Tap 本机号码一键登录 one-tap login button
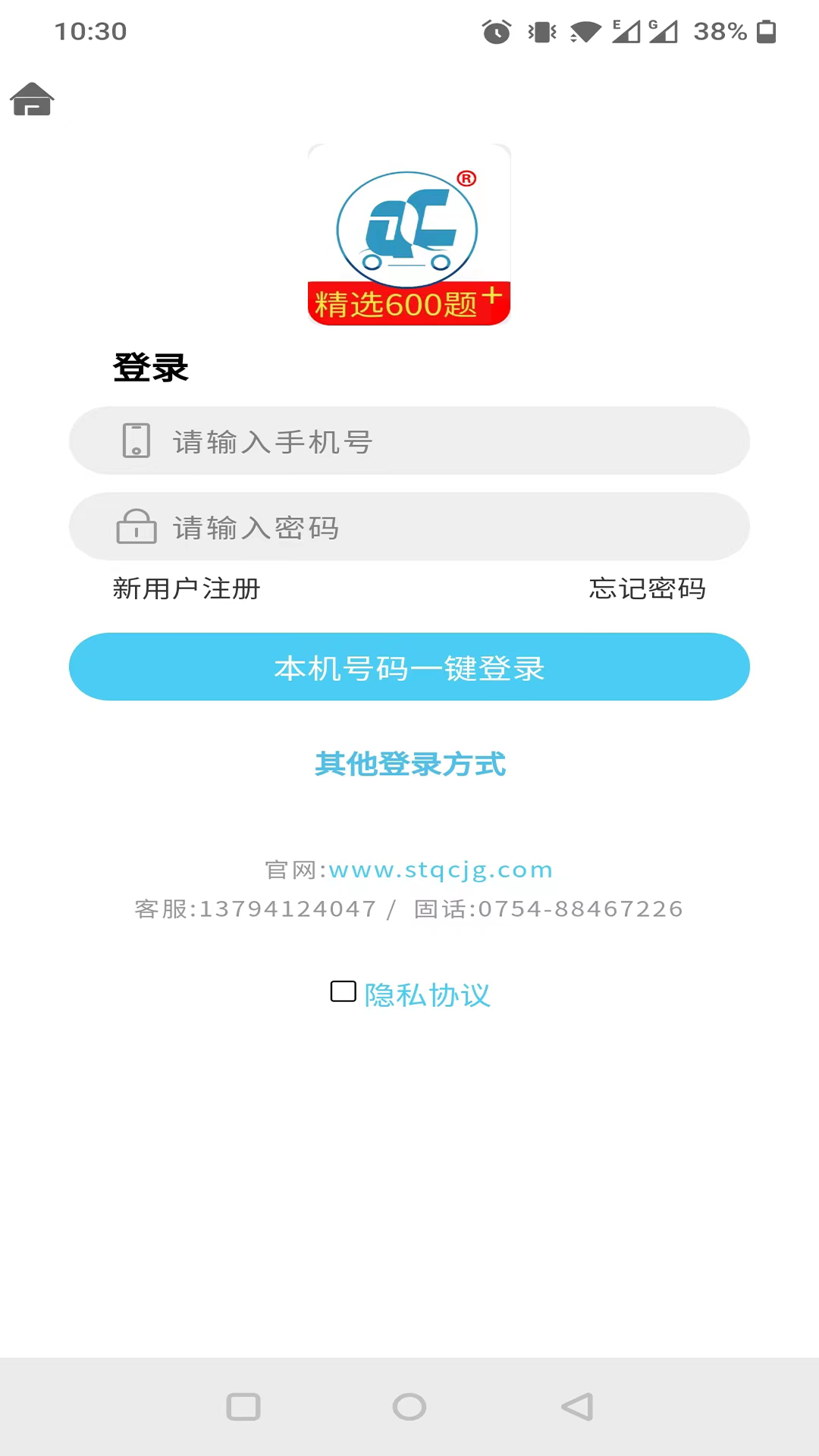This screenshot has height=1456, width=819. tap(409, 667)
